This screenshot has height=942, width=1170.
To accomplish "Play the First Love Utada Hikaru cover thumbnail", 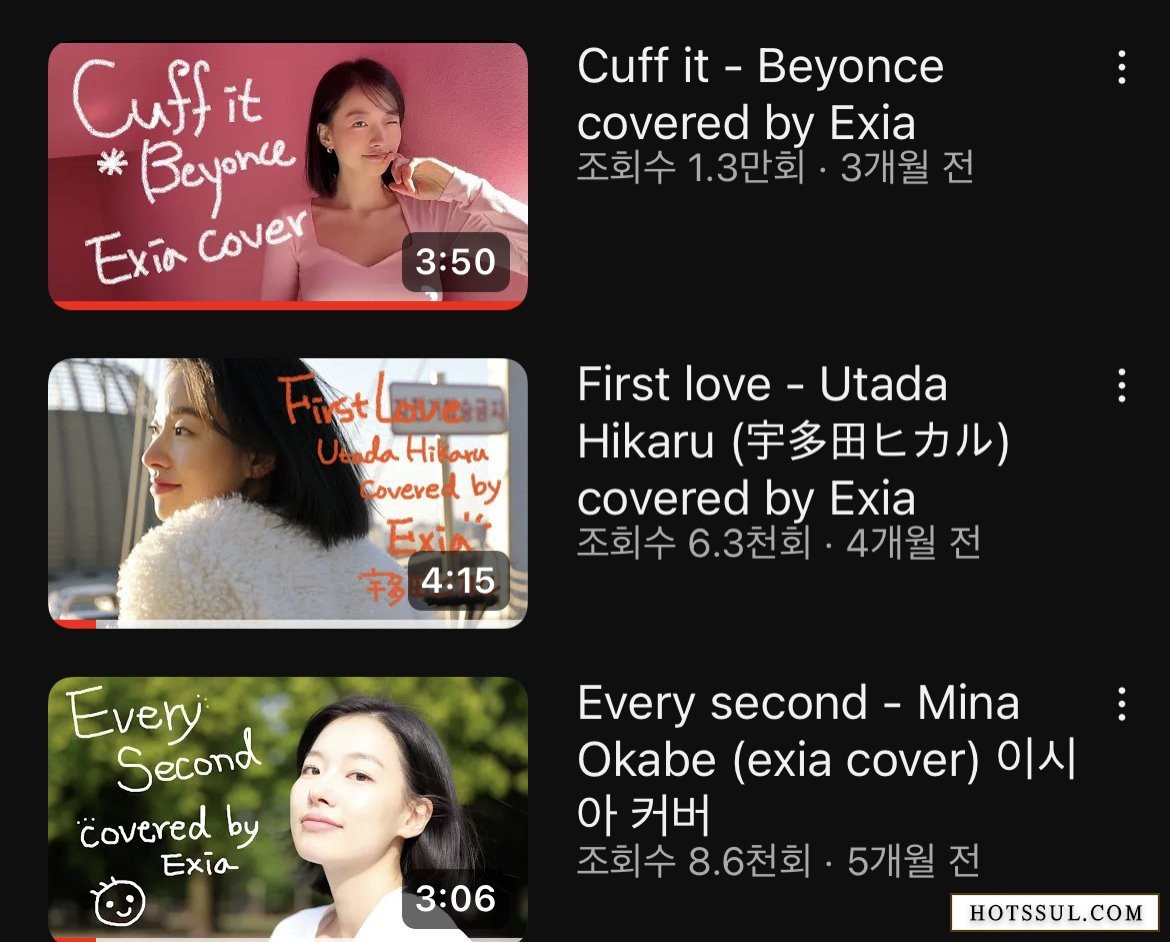I will coord(288,493).
